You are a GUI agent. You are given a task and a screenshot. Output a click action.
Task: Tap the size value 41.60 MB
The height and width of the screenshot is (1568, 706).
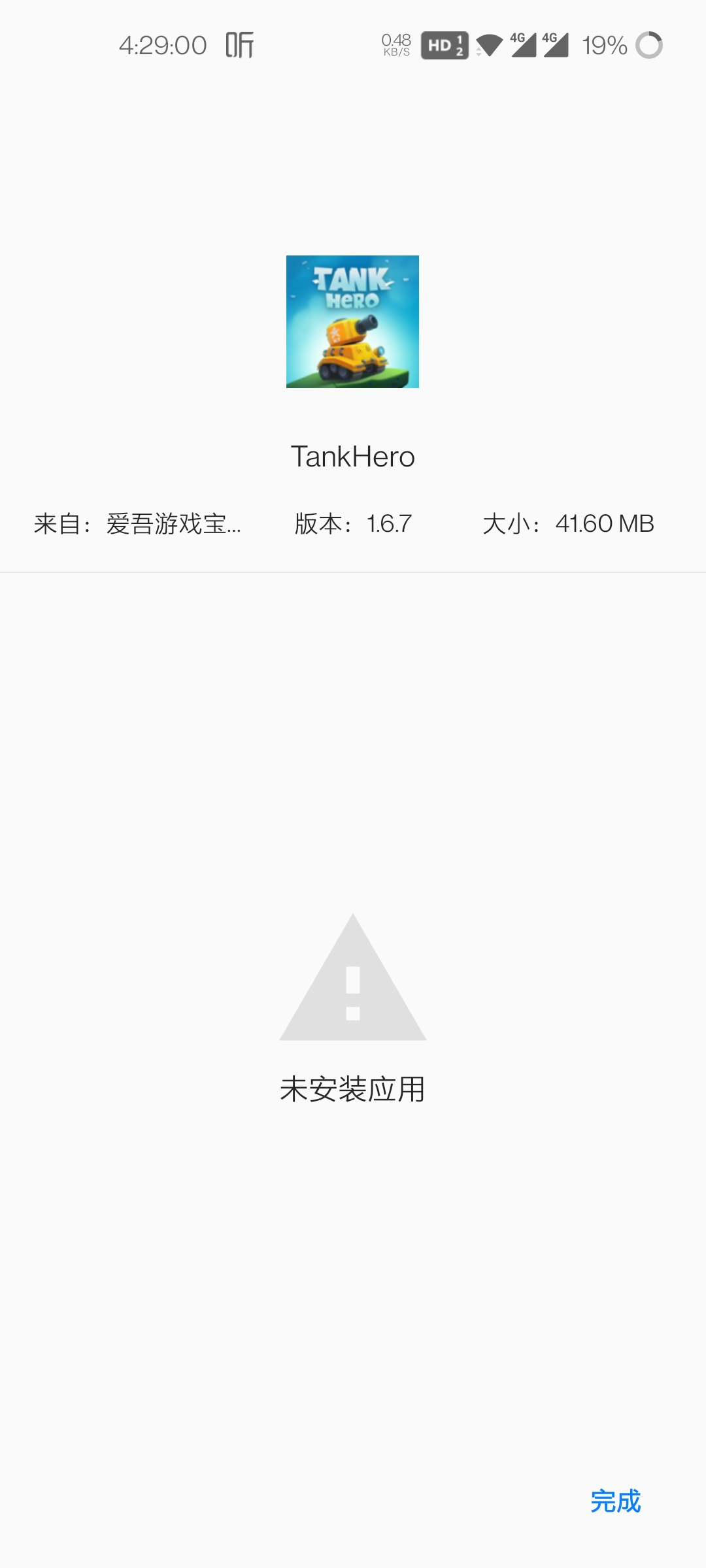(605, 523)
